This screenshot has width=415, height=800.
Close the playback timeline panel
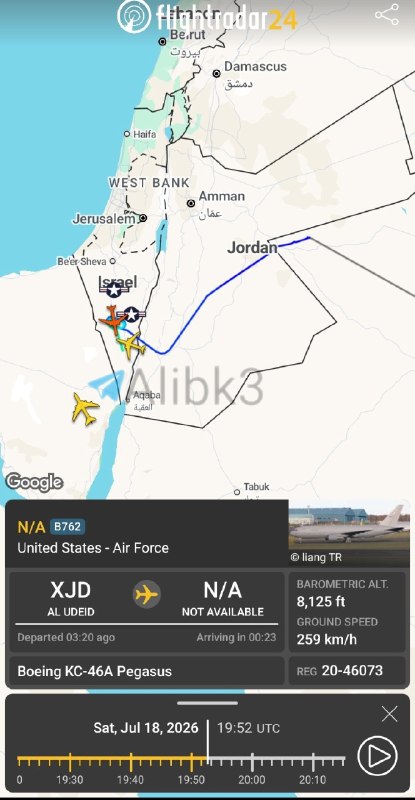click(x=389, y=714)
